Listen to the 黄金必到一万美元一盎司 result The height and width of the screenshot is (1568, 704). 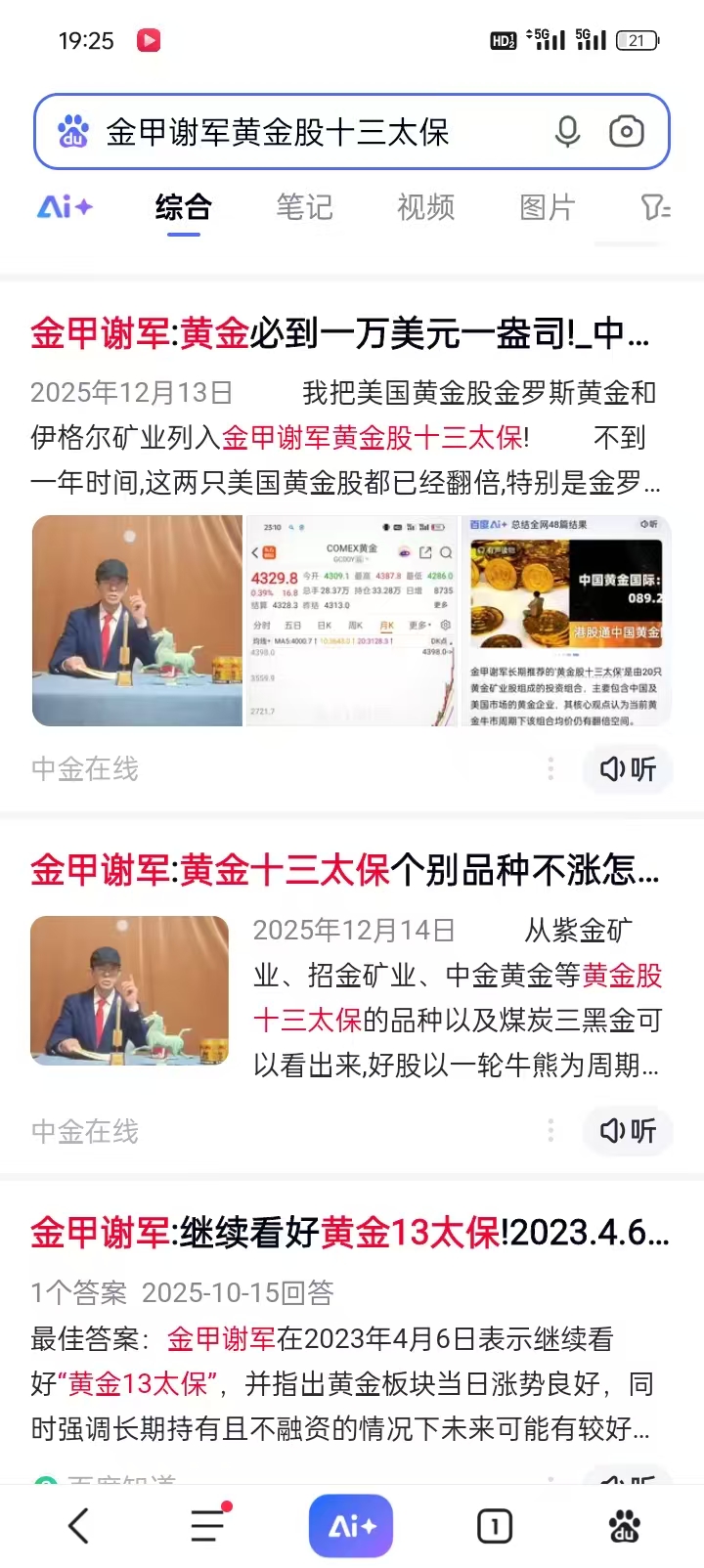coord(628,769)
